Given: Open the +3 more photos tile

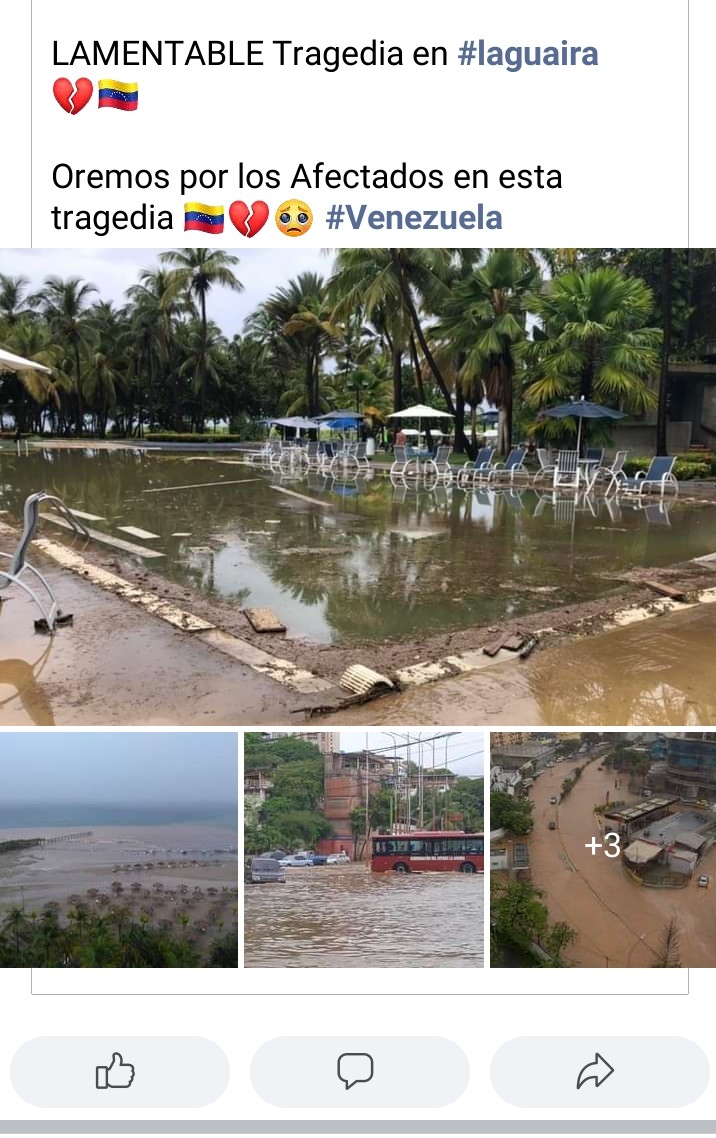Looking at the screenshot, I should [603, 849].
